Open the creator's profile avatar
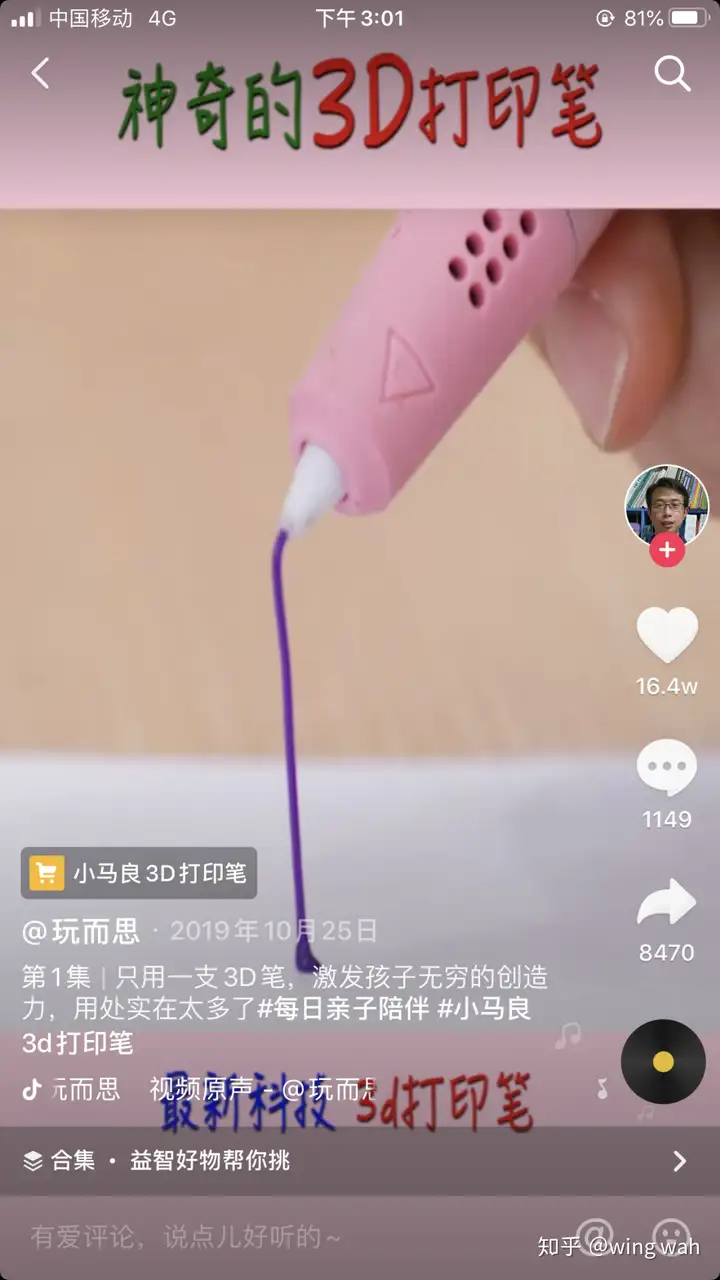Viewport: 720px width, 1280px height. tap(667, 505)
